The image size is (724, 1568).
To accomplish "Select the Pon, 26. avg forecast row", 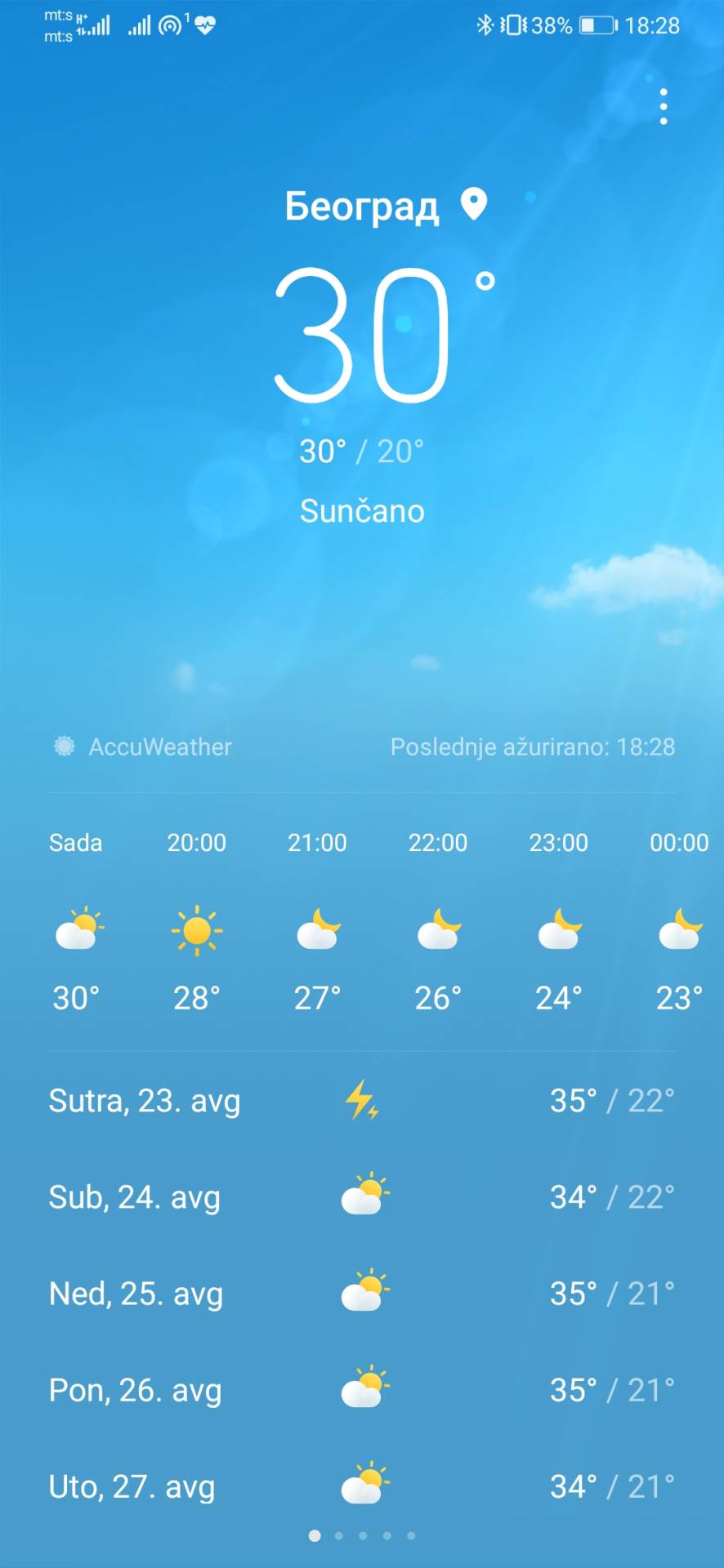I will [361, 1389].
